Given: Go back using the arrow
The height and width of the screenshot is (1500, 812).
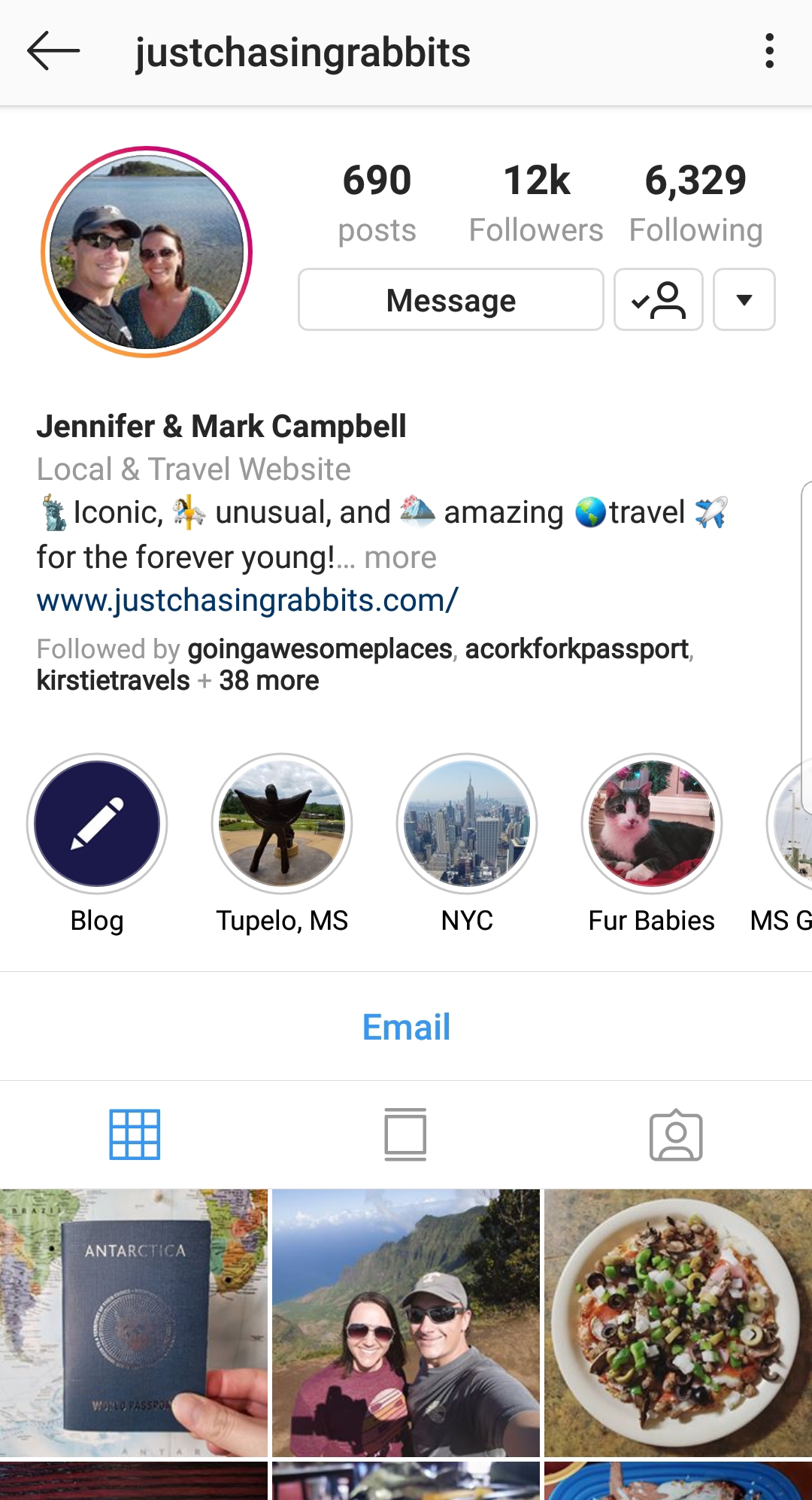Looking at the screenshot, I should pos(53,52).
